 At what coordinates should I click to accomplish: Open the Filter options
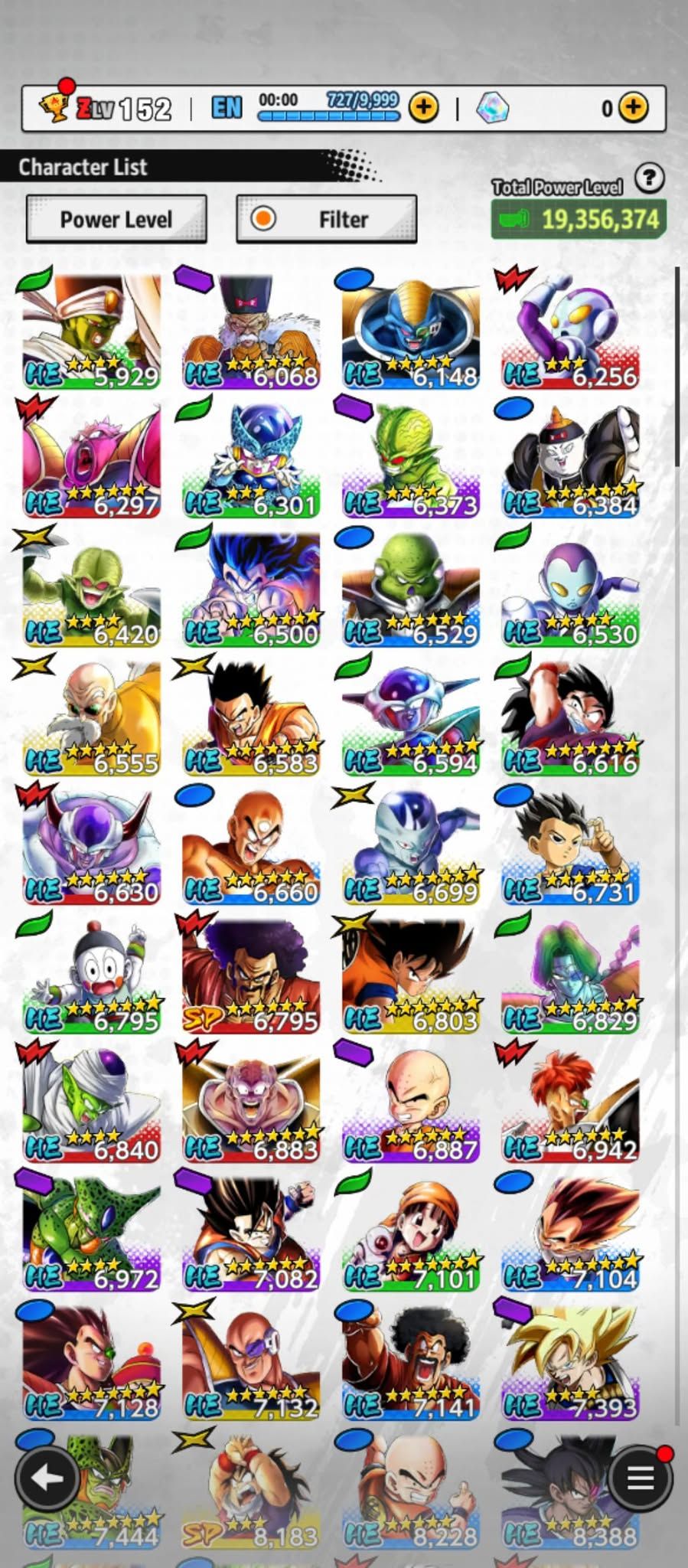click(x=327, y=219)
